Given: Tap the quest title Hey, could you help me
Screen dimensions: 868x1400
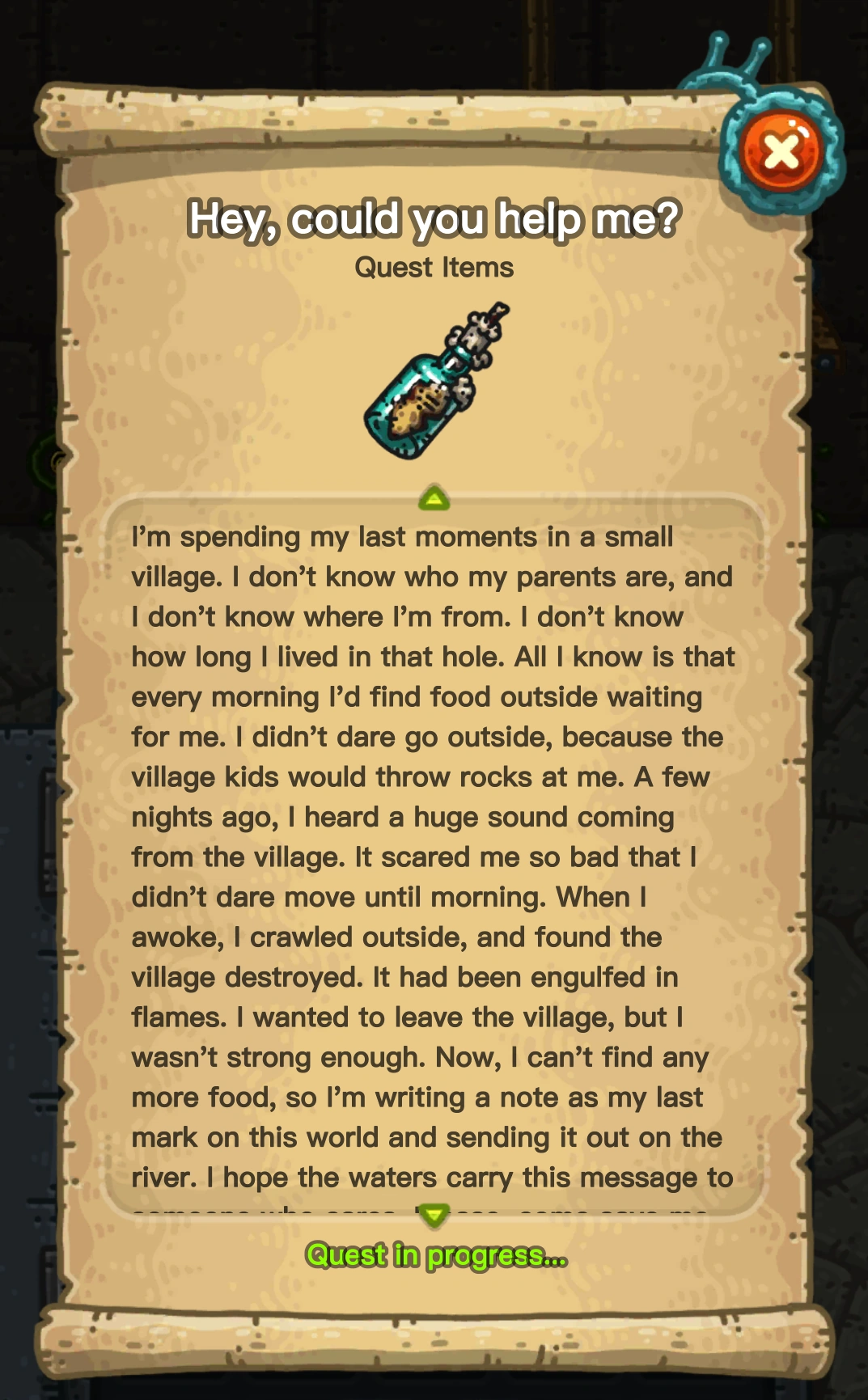Looking at the screenshot, I should click(x=434, y=218).
